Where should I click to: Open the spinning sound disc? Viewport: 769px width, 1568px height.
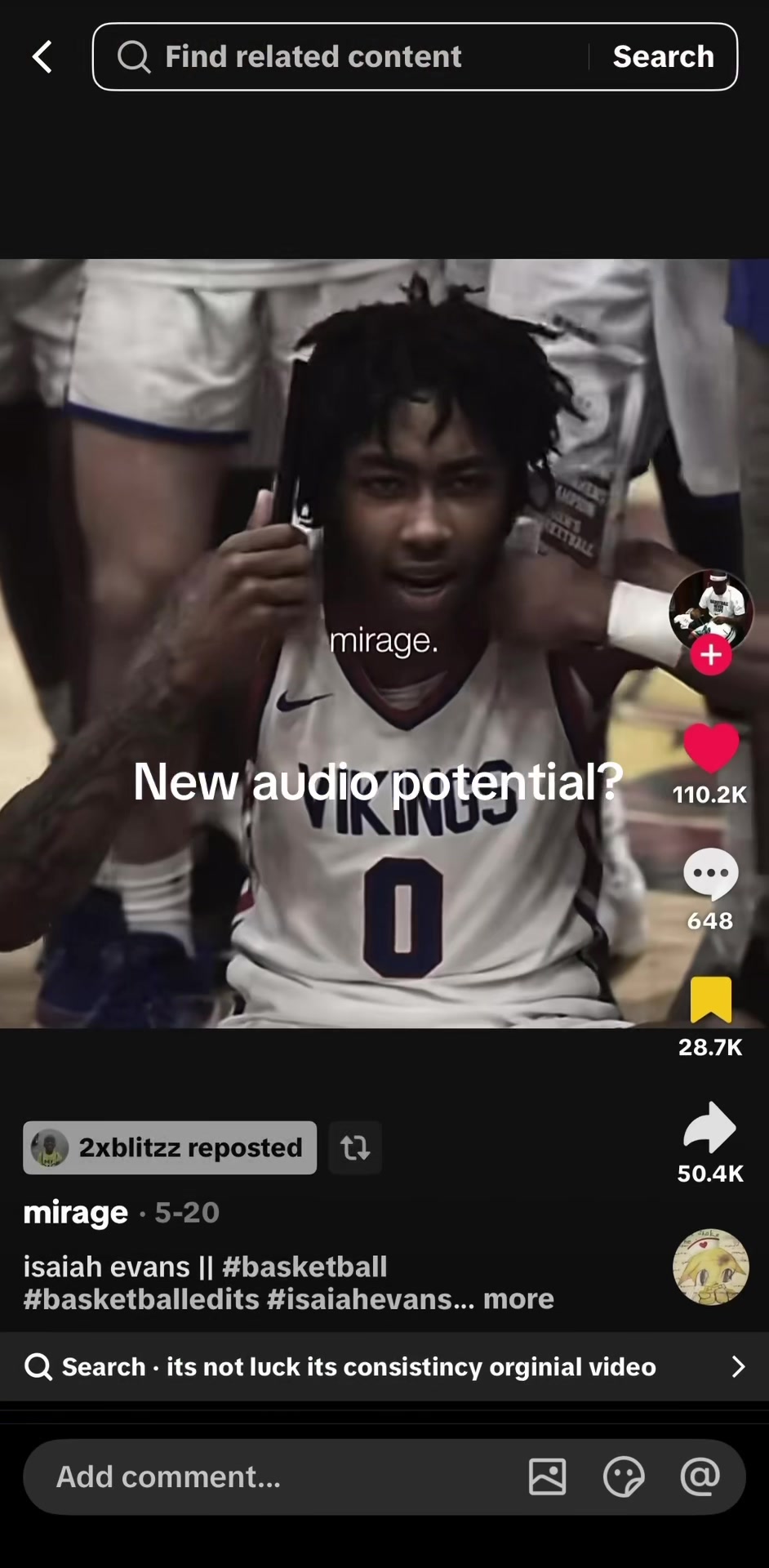point(710,1267)
